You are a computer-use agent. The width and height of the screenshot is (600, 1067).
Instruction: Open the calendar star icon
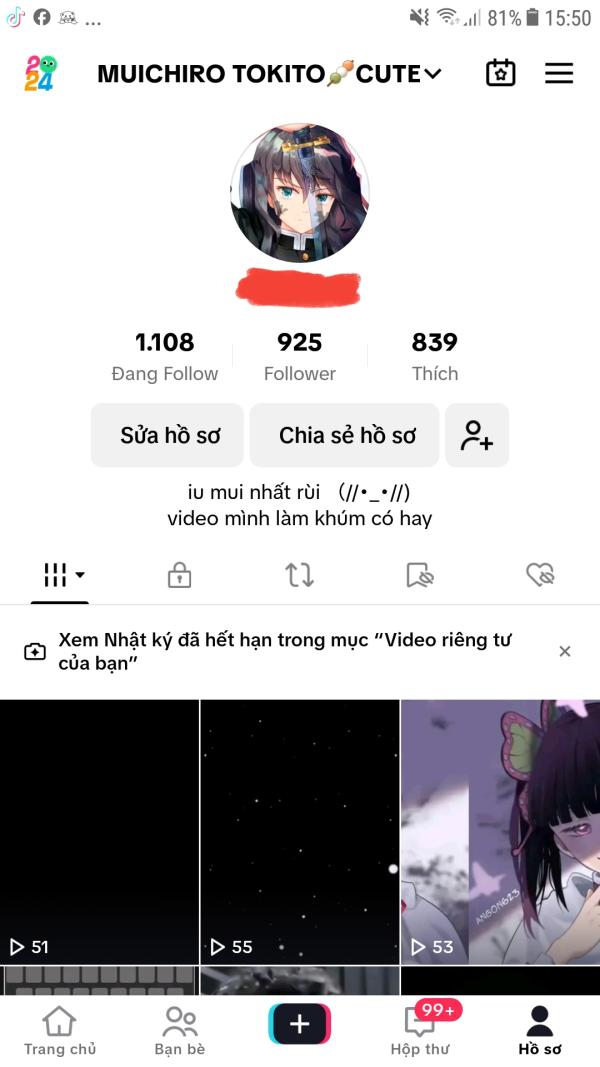(500, 74)
